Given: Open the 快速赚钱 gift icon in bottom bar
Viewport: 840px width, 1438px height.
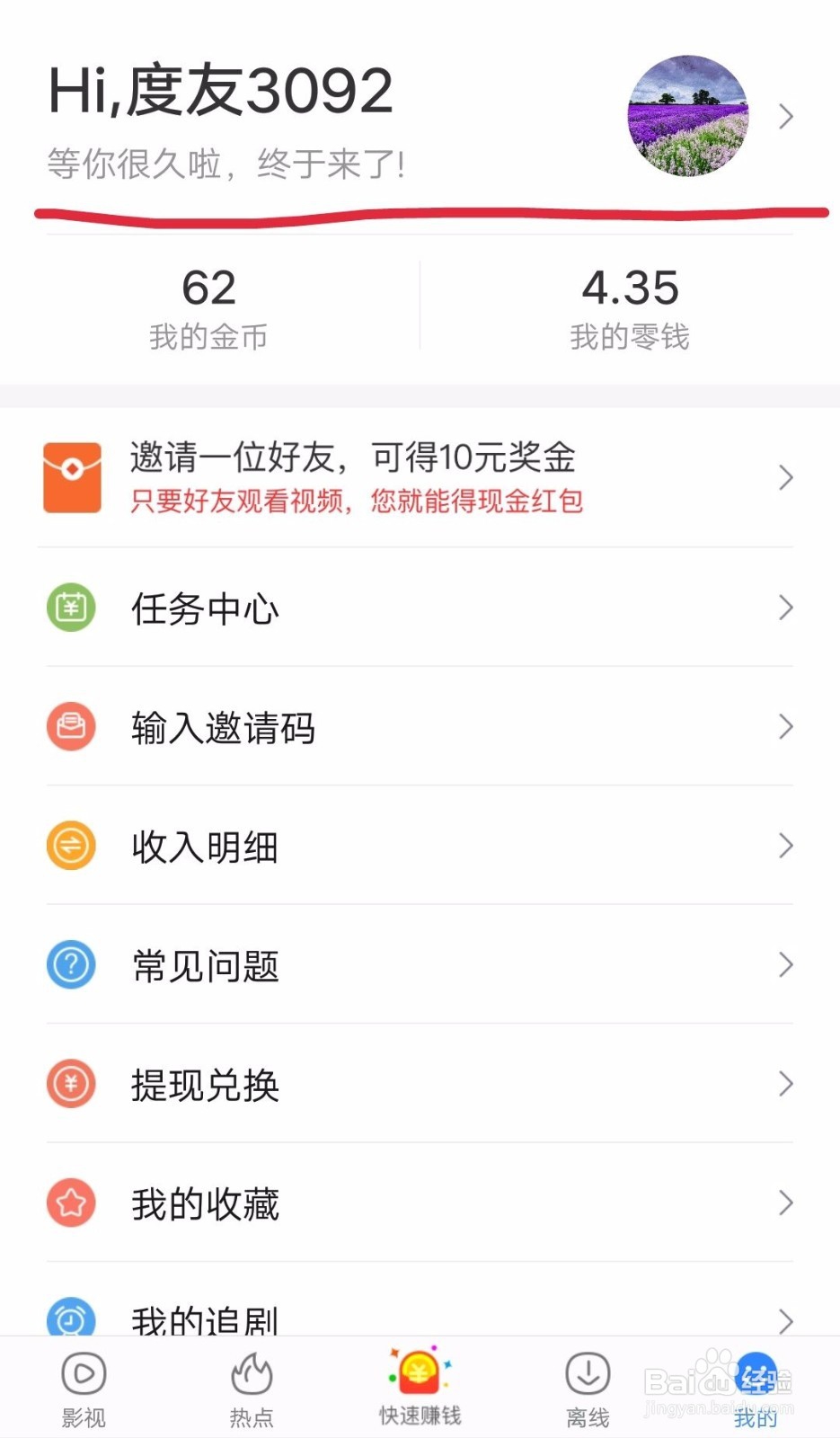Looking at the screenshot, I should (419, 1373).
